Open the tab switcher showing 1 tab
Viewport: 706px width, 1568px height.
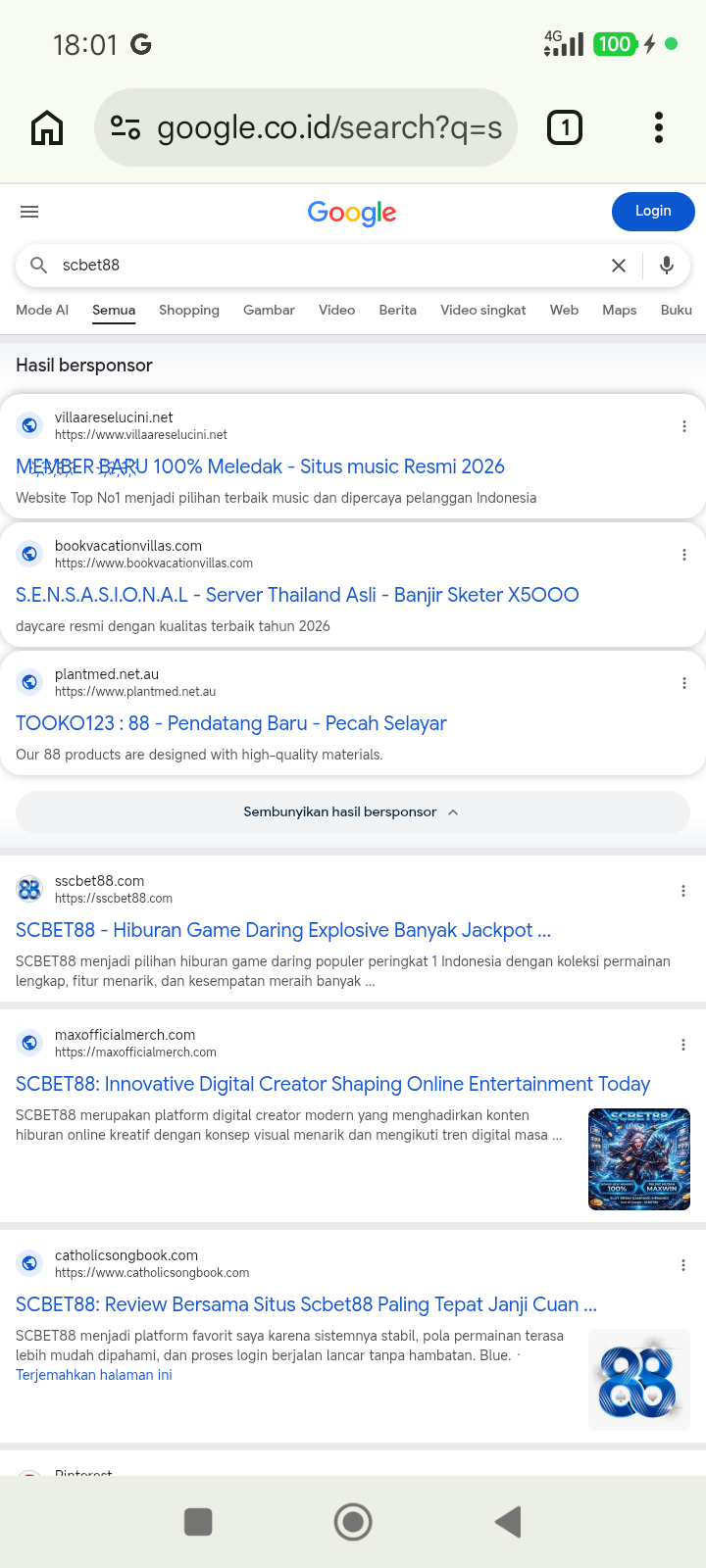coord(564,127)
